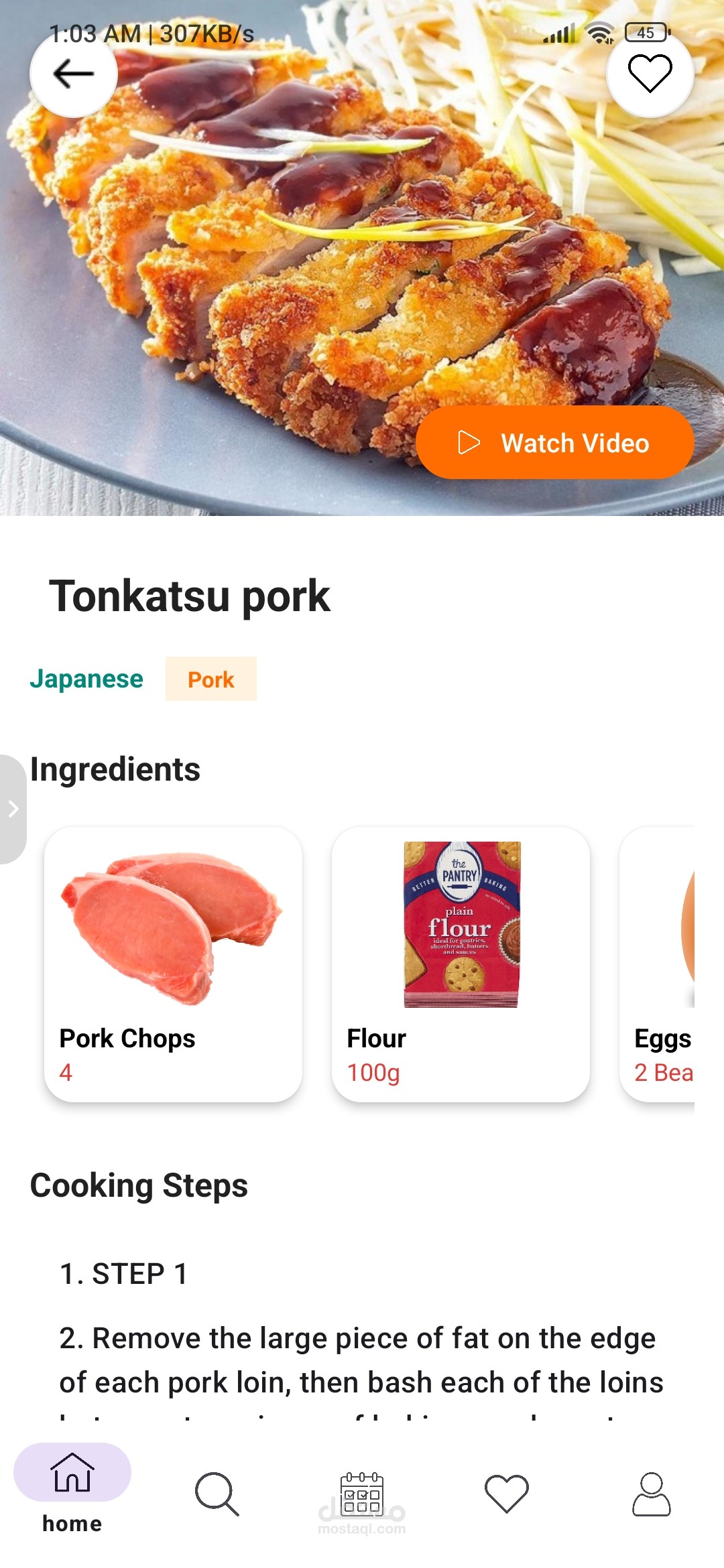Open the meal calendar tab
This screenshot has height=1568, width=724.
coord(362,1493)
